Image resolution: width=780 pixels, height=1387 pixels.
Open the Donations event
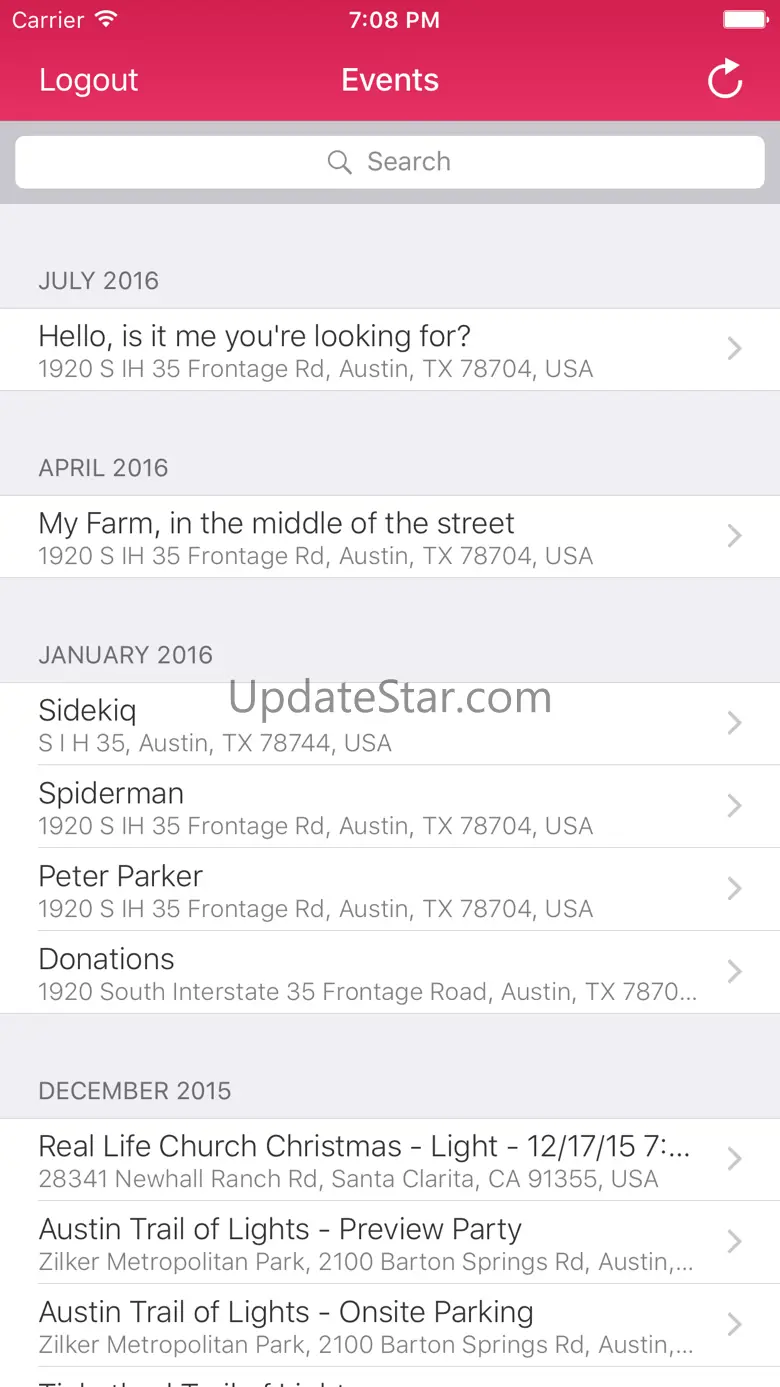point(390,973)
